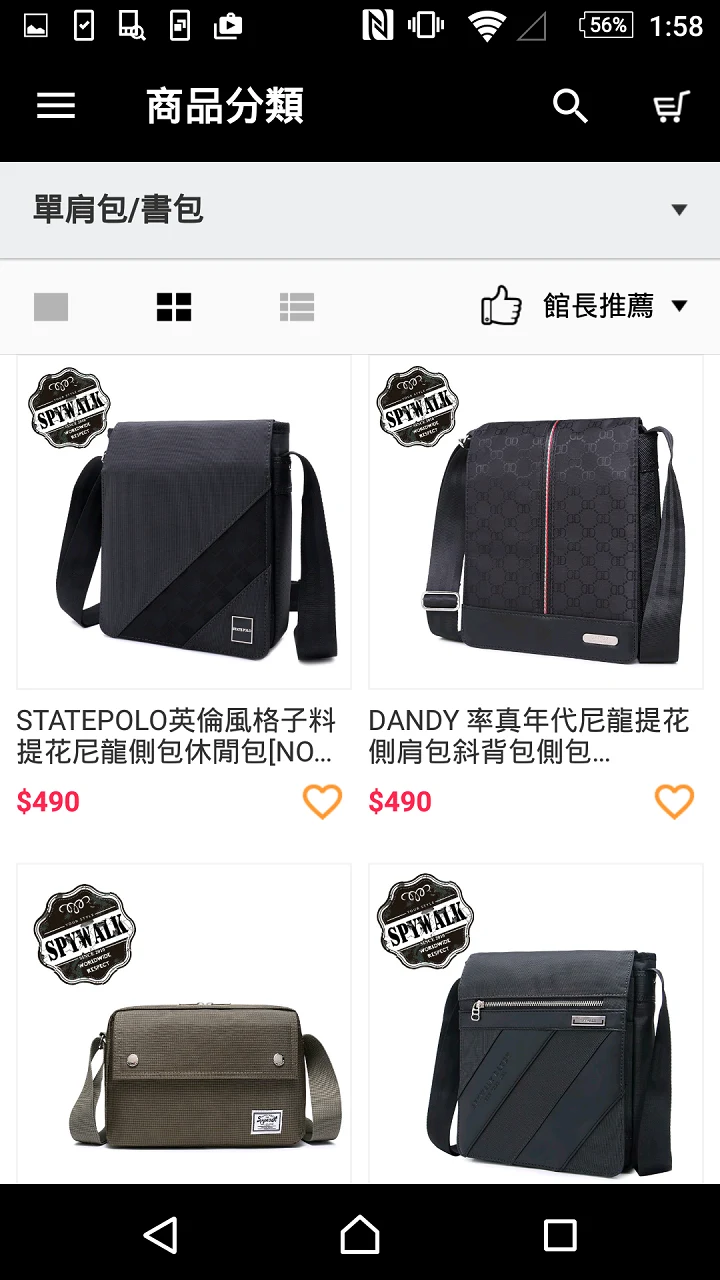720x1280 pixels.
Task: Open the search magnifier
Action: 570,106
